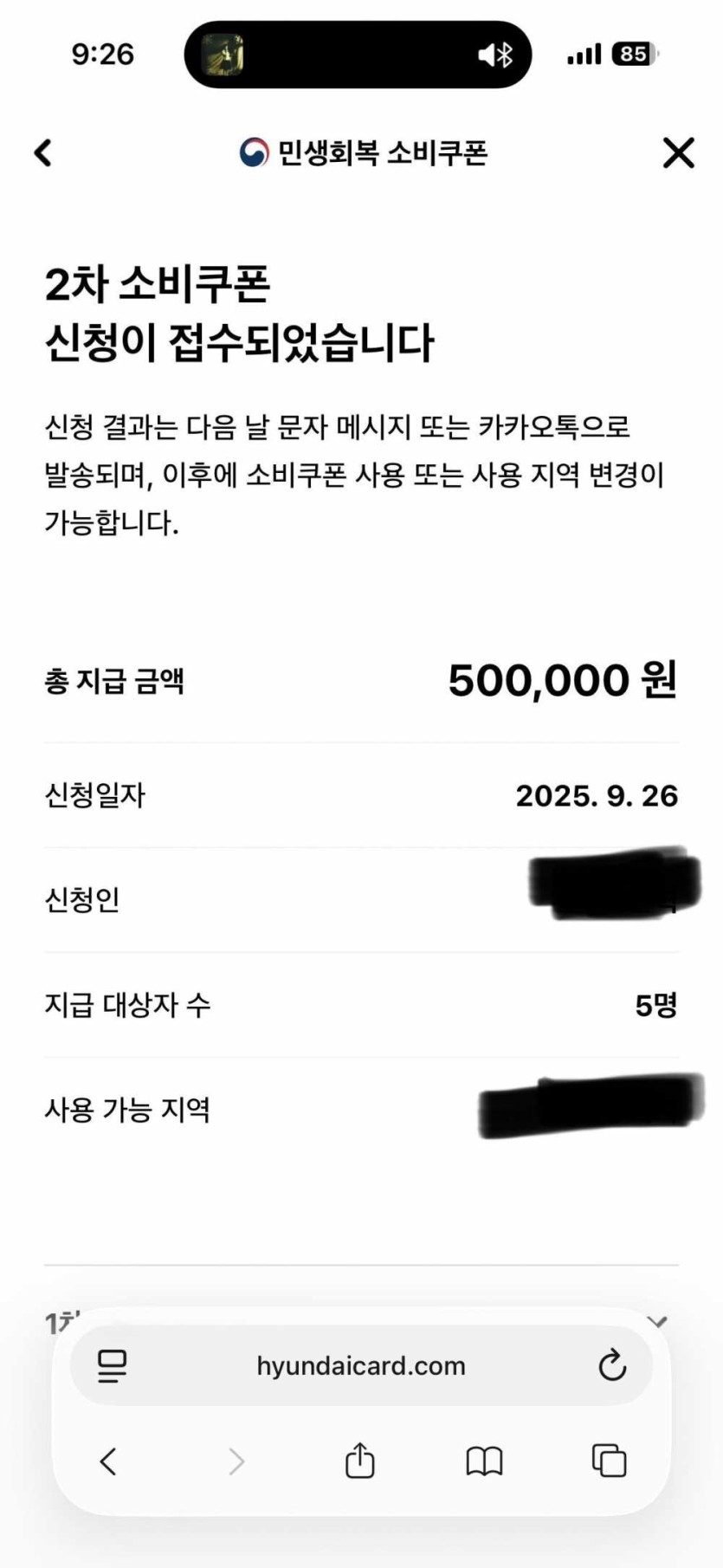Image resolution: width=723 pixels, height=1568 pixels.
Task: Reload the hyundaicard.com page
Action: pyautogui.click(x=611, y=1366)
